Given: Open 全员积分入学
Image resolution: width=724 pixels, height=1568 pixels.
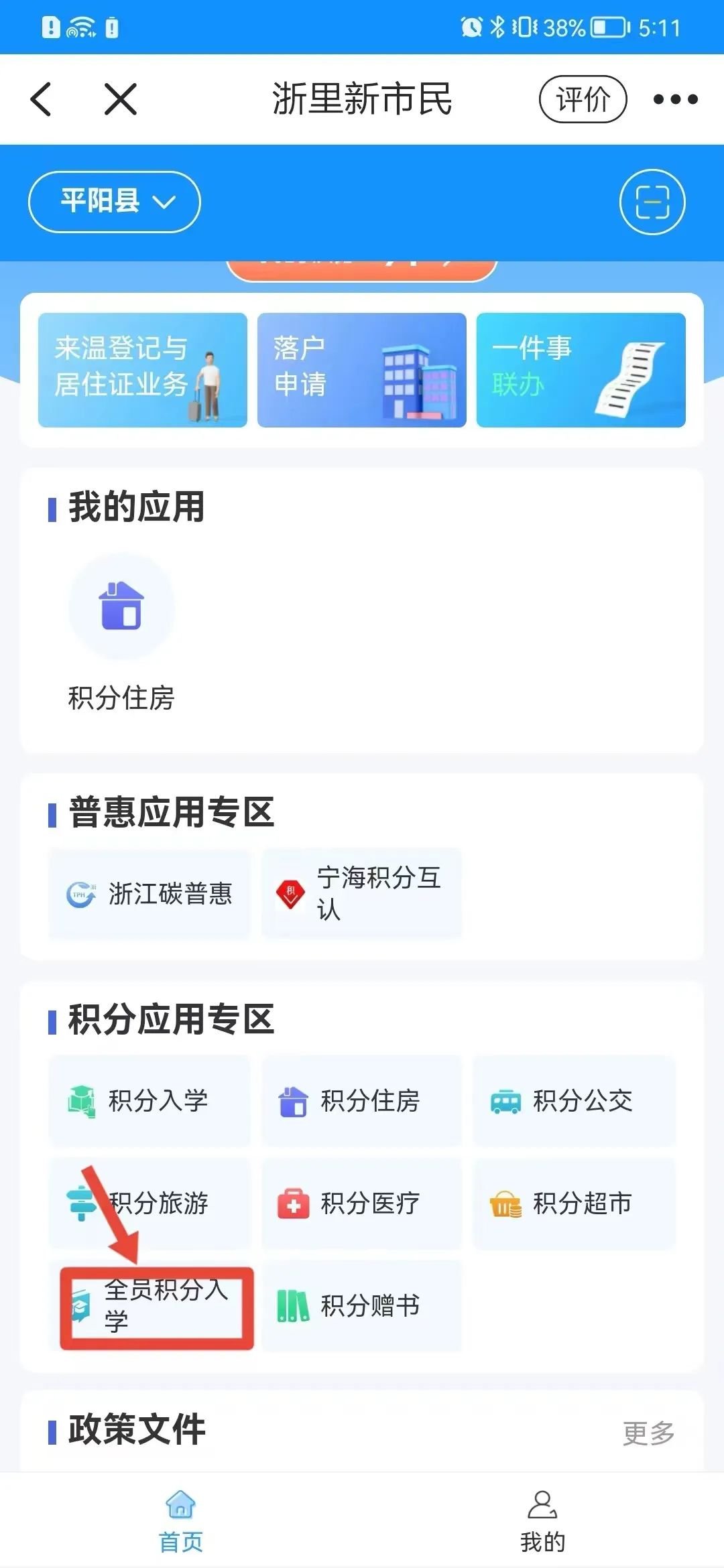Looking at the screenshot, I should (x=156, y=1307).
